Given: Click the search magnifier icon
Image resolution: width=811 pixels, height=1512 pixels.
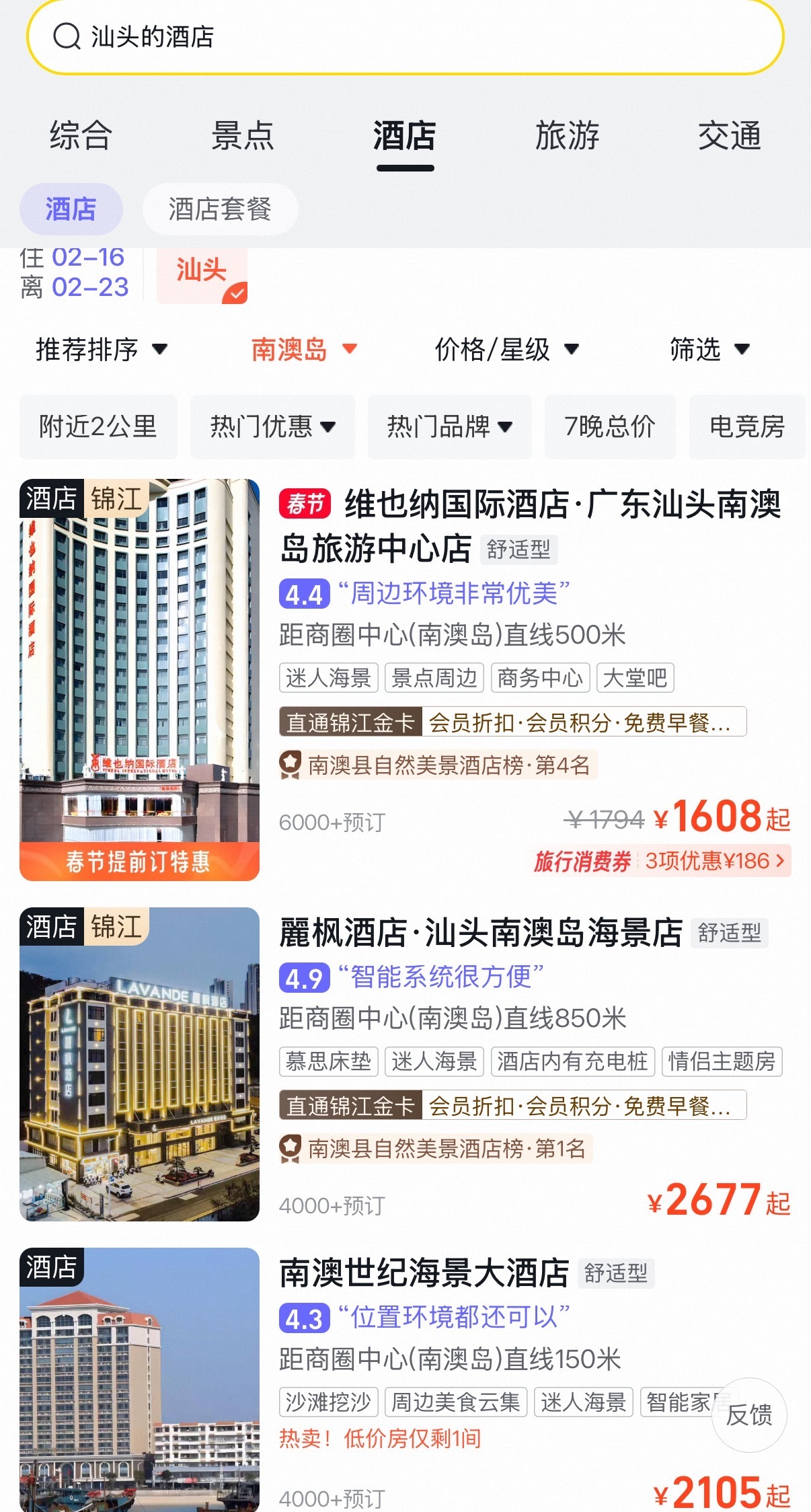Looking at the screenshot, I should click(65, 38).
